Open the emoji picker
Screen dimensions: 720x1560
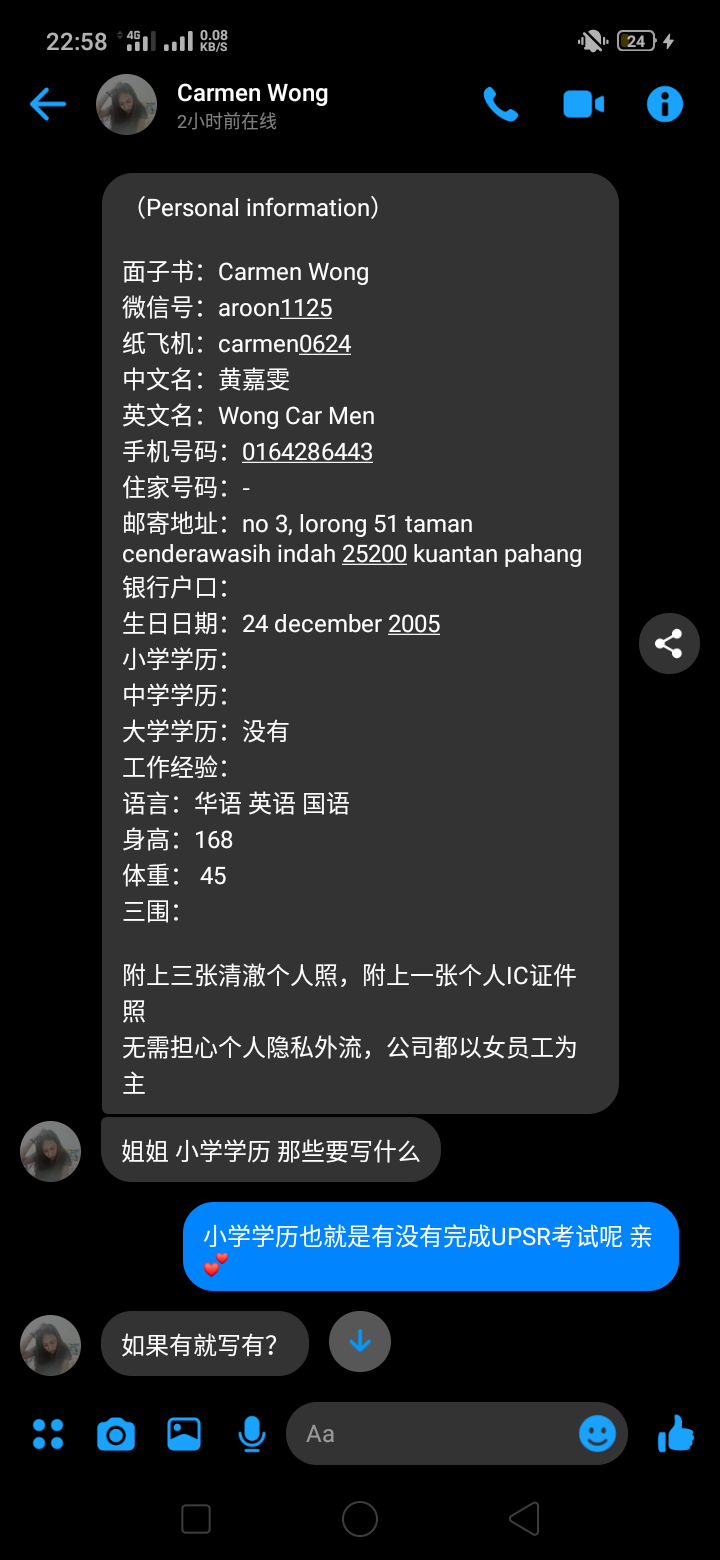598,1434
